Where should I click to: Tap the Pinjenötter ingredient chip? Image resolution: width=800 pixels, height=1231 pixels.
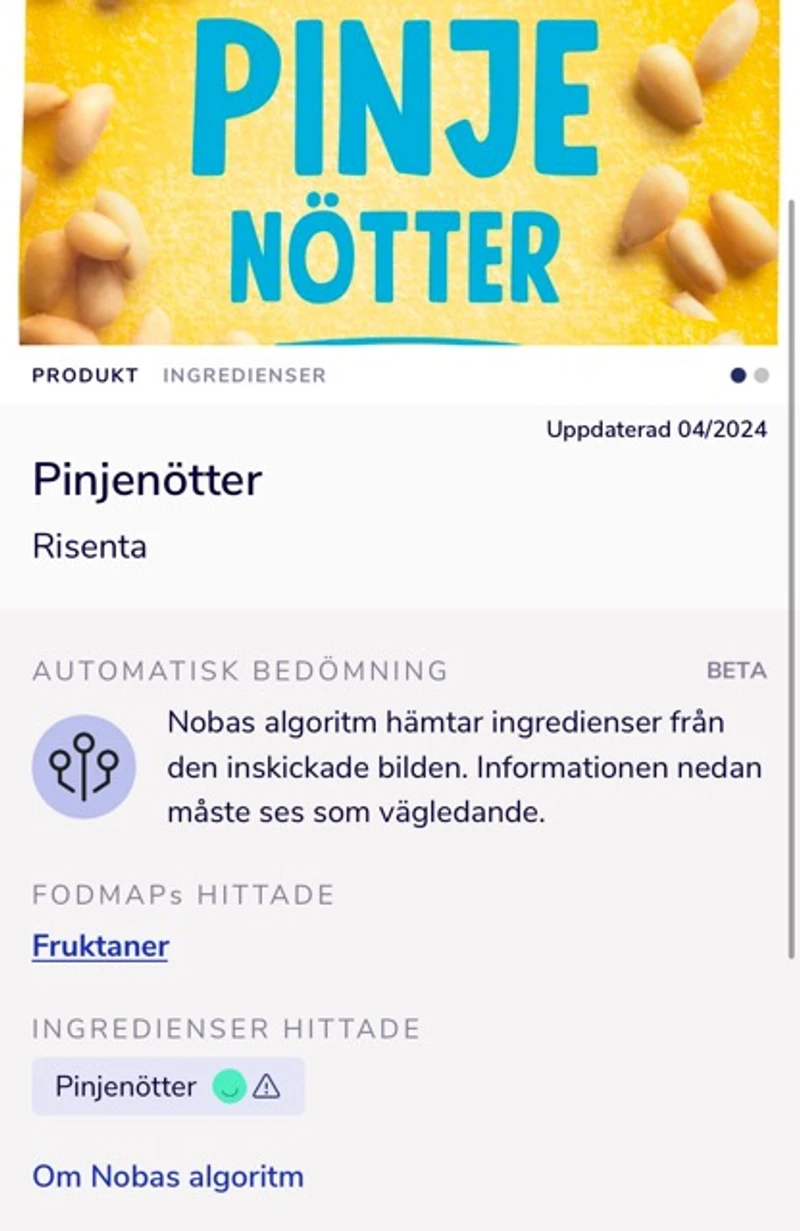click(168, 1087)
